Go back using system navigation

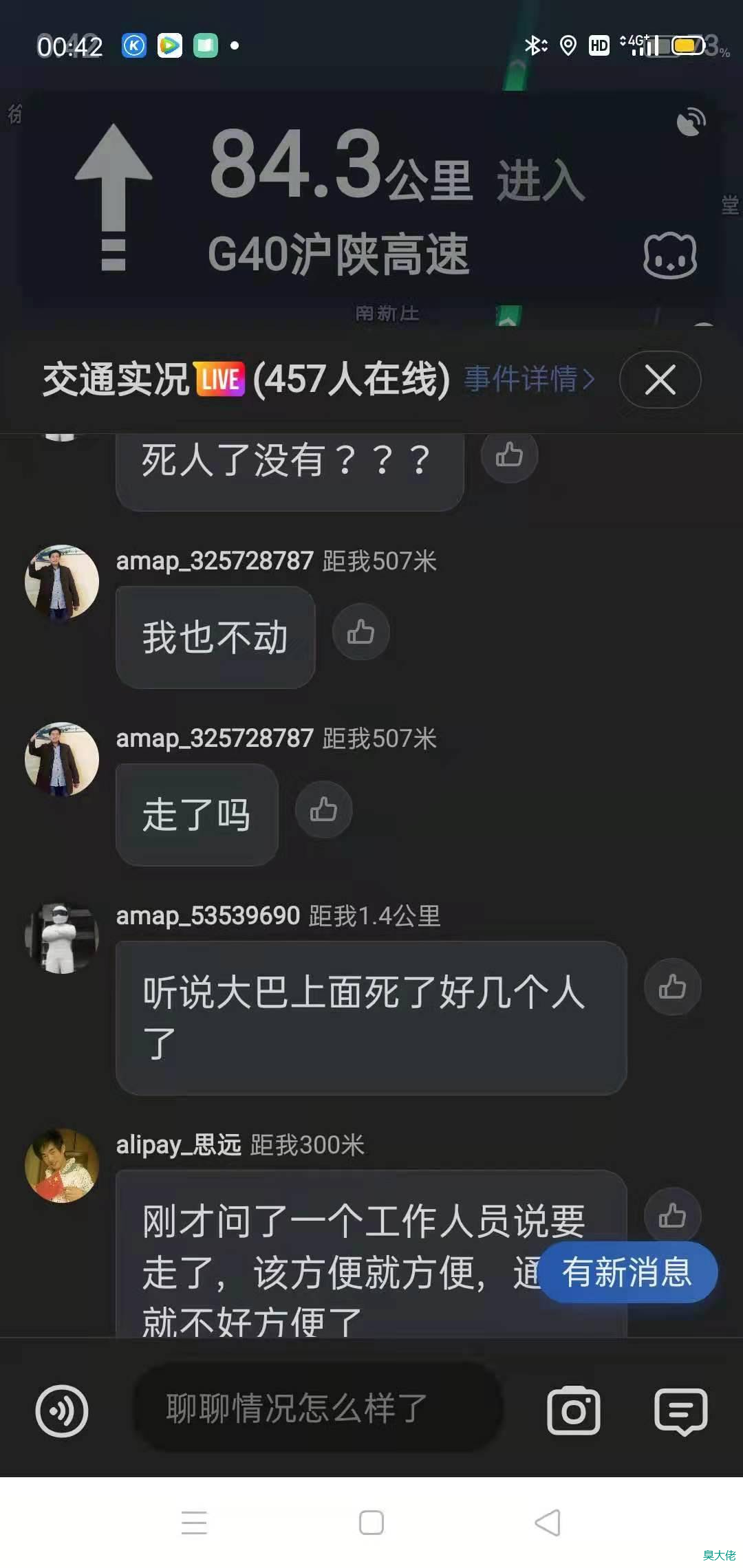click(x=548, y=1523)
